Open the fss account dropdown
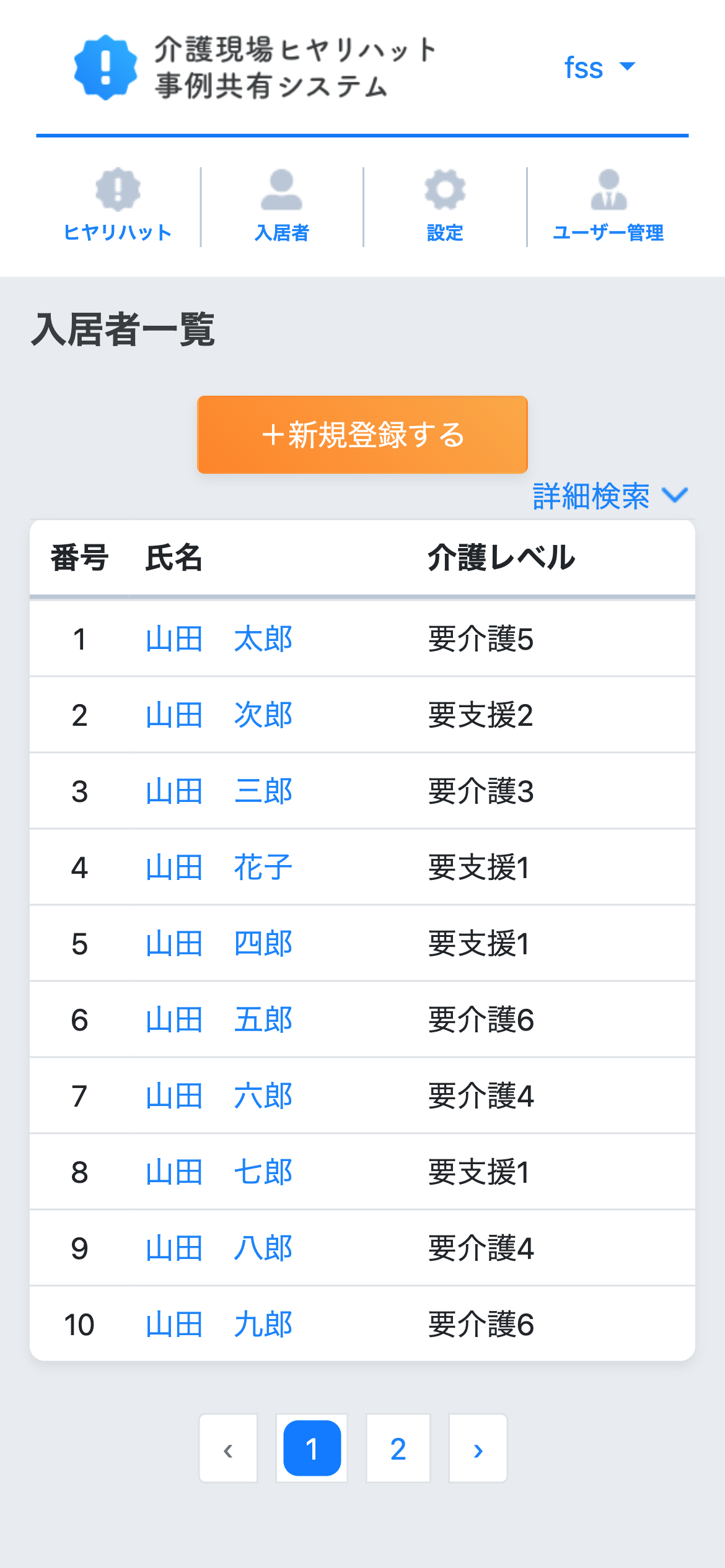 [x=600, y=67]
